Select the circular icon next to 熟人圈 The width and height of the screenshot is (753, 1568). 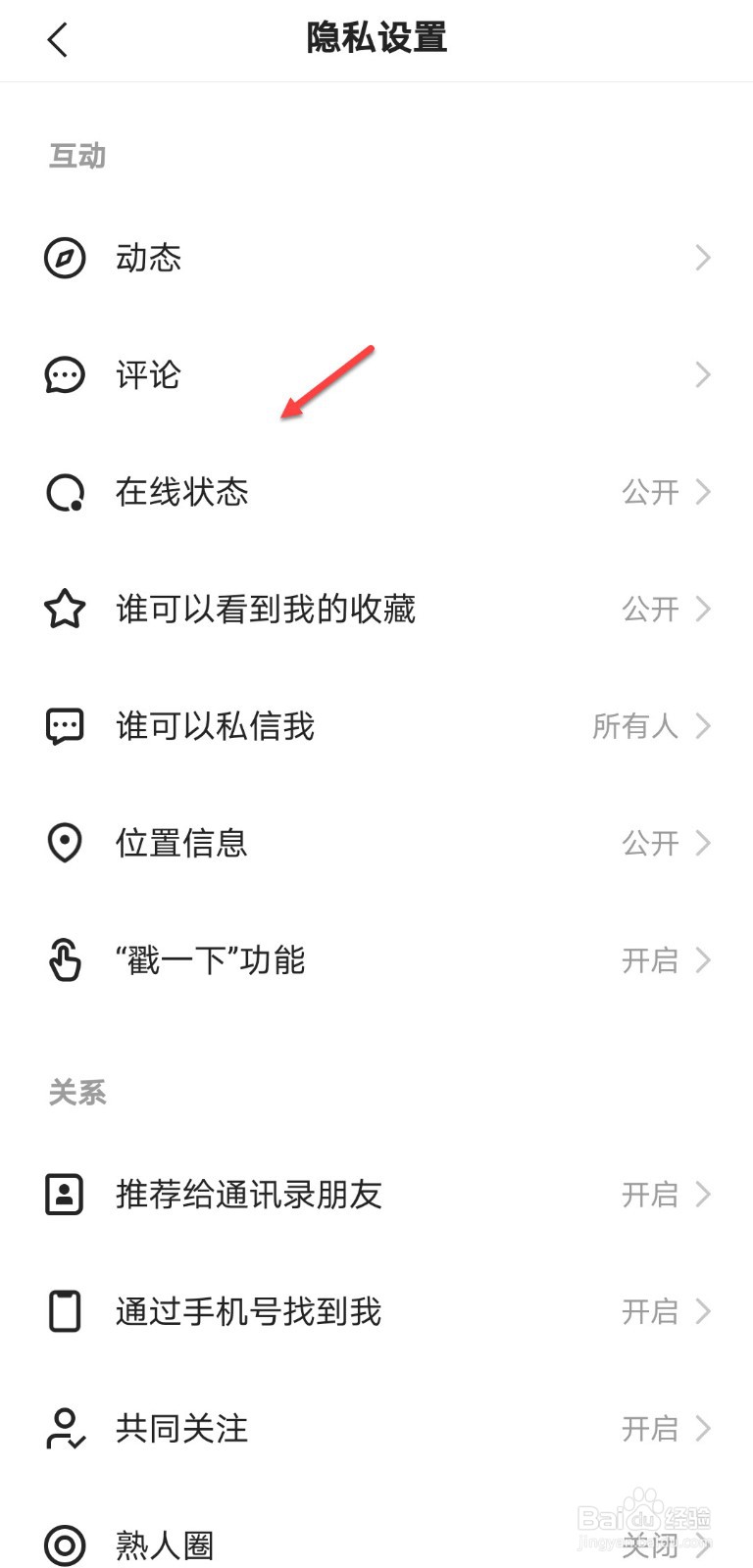tap(65, 1543)
